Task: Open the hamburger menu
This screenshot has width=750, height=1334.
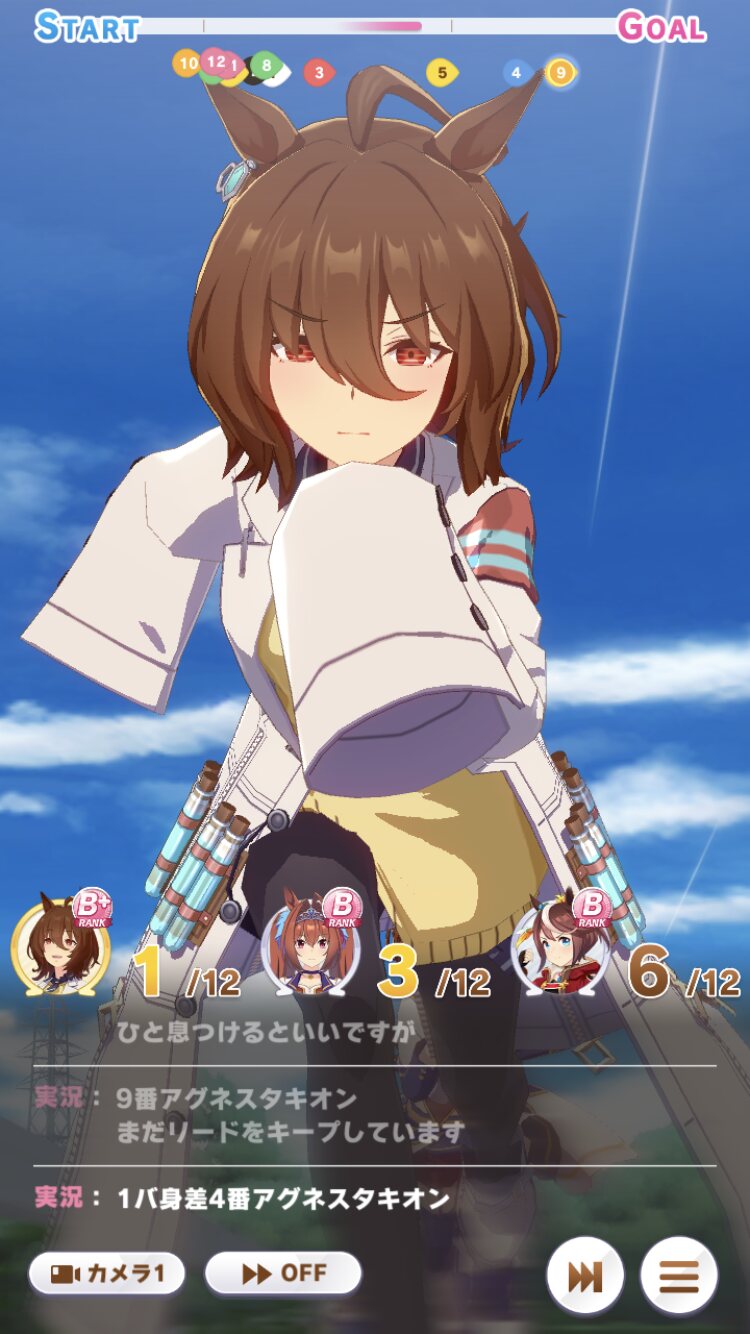Action: click(679, 1276)
